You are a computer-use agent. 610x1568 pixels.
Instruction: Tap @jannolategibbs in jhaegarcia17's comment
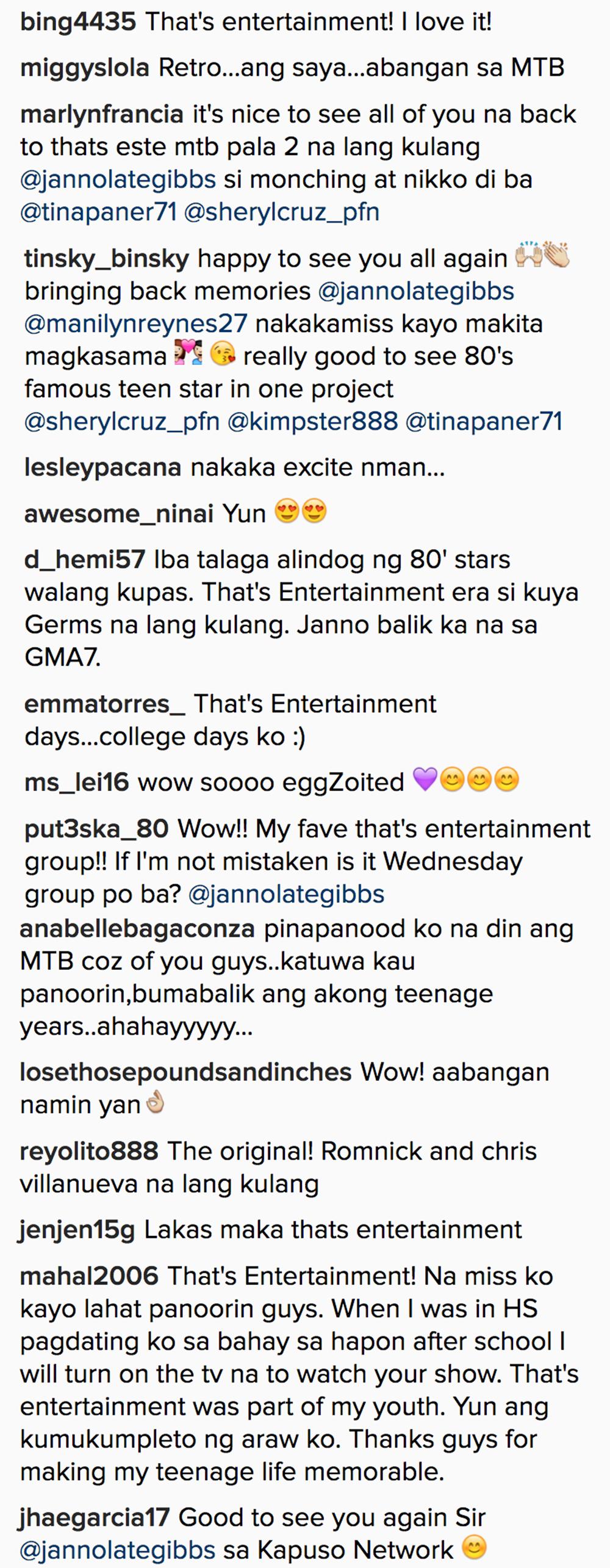coord(118,1550)
